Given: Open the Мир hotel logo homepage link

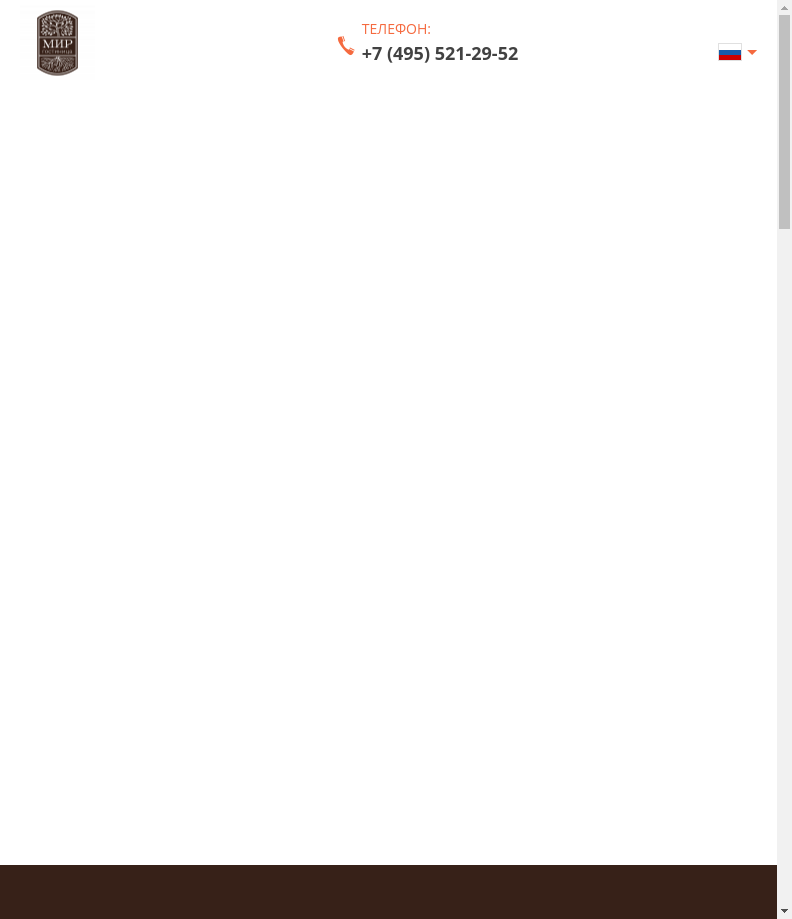Looking at the screenshot, I should coord(58,43).
